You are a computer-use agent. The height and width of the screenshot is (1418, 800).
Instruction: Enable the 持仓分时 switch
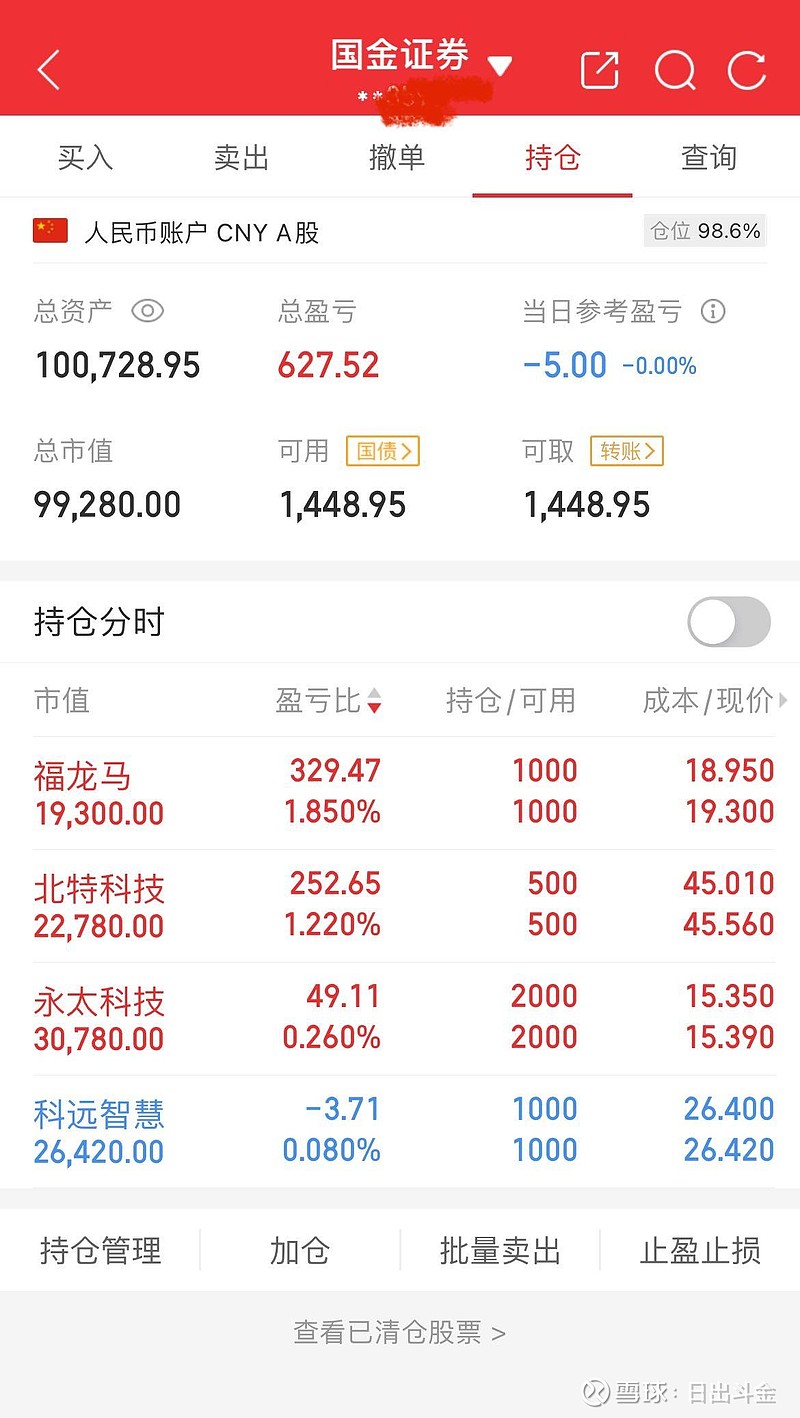[x=729, y=622]
